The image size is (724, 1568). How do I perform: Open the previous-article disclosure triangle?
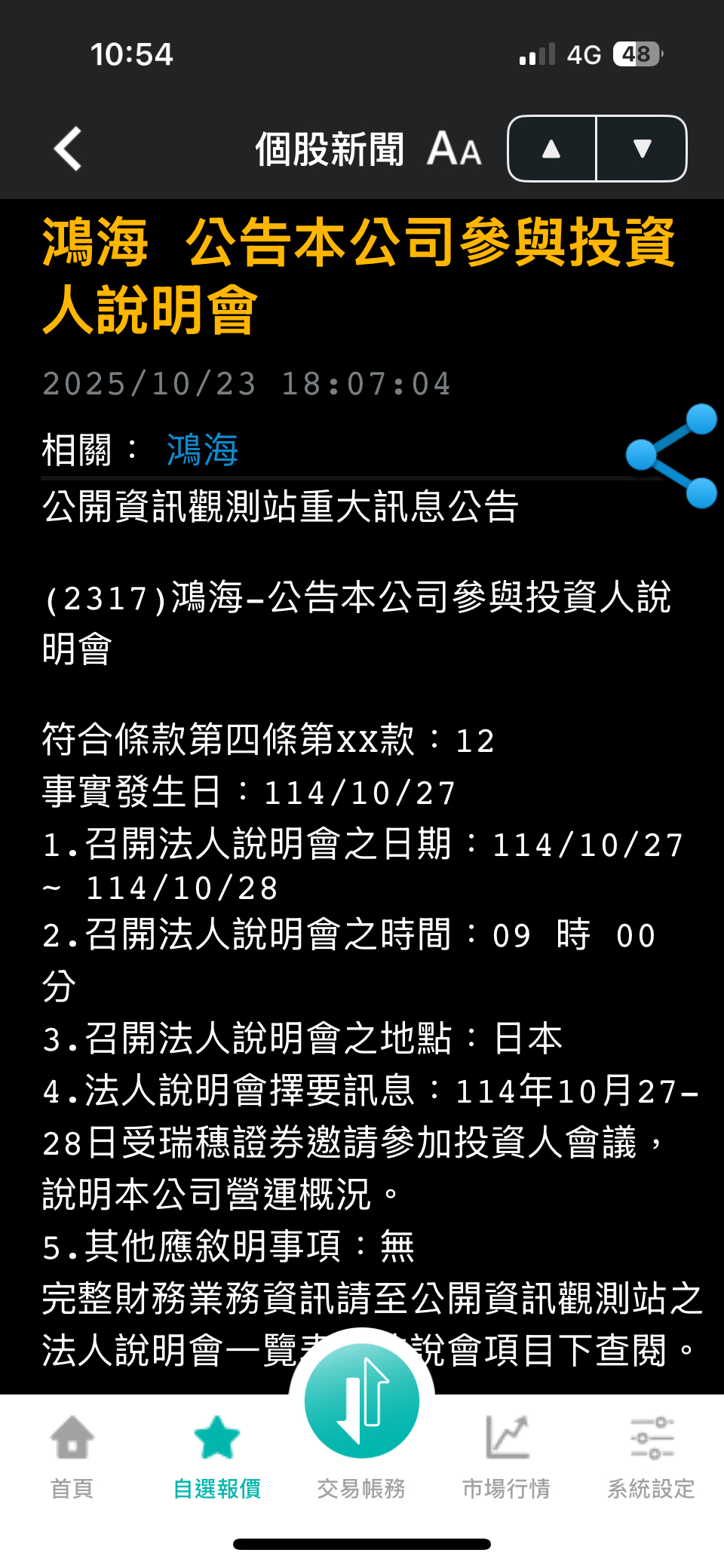click(551, 149)
